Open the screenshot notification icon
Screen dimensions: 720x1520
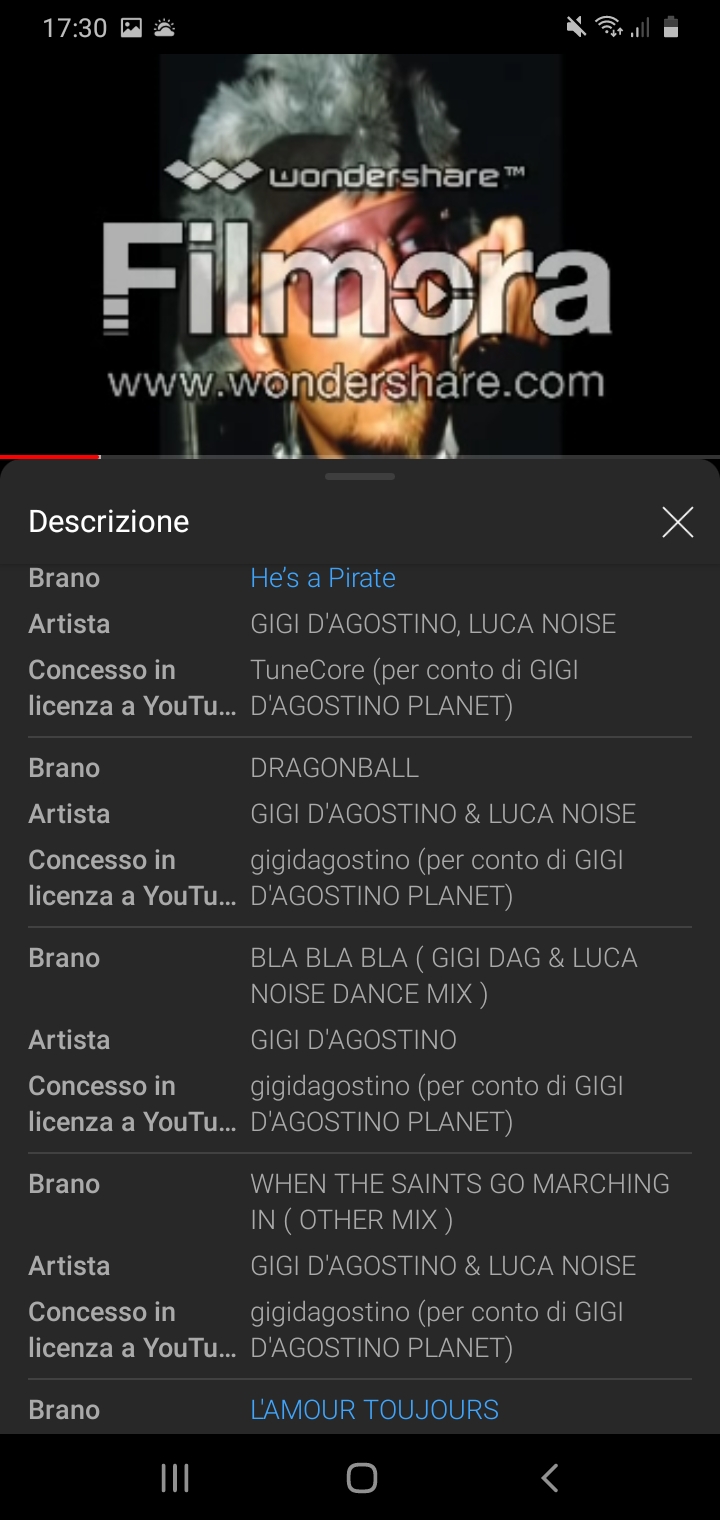(131, 27)
